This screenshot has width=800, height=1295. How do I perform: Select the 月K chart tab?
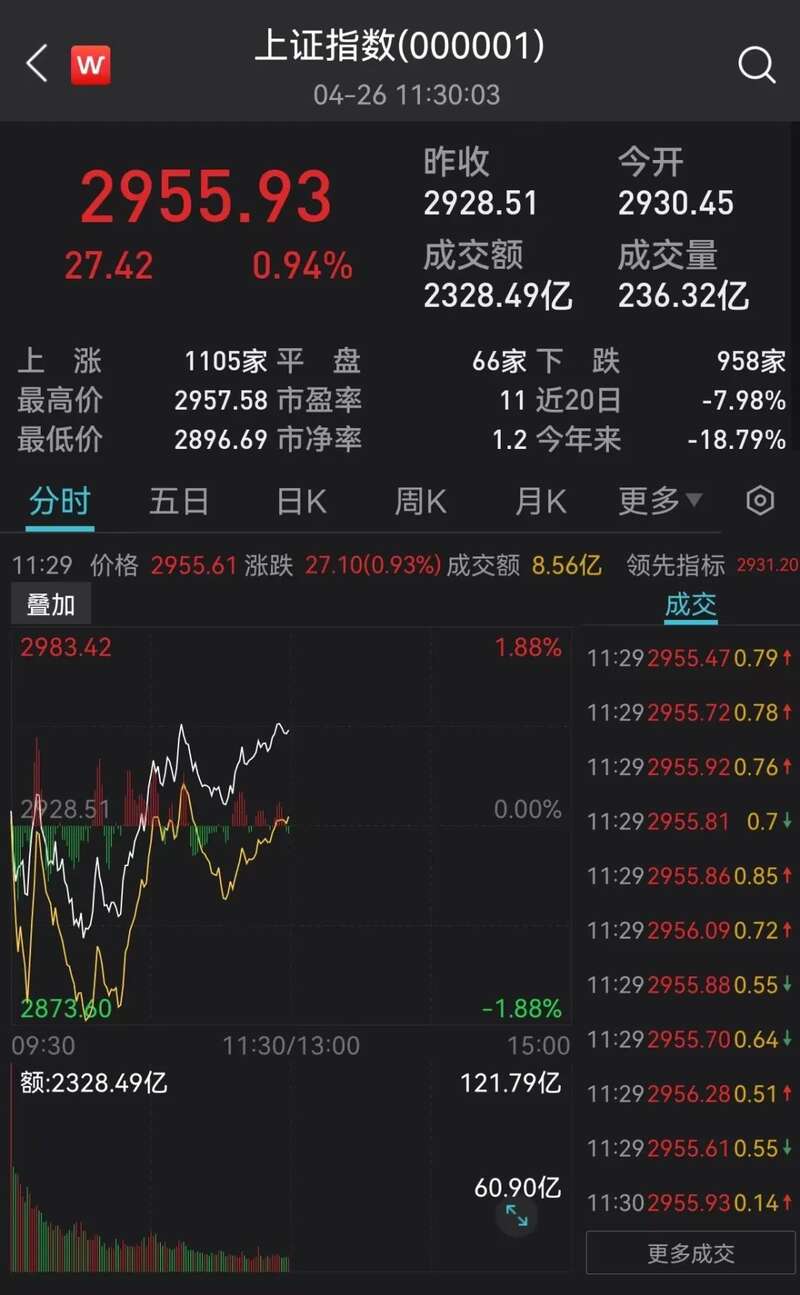click(x=540, y=501)
